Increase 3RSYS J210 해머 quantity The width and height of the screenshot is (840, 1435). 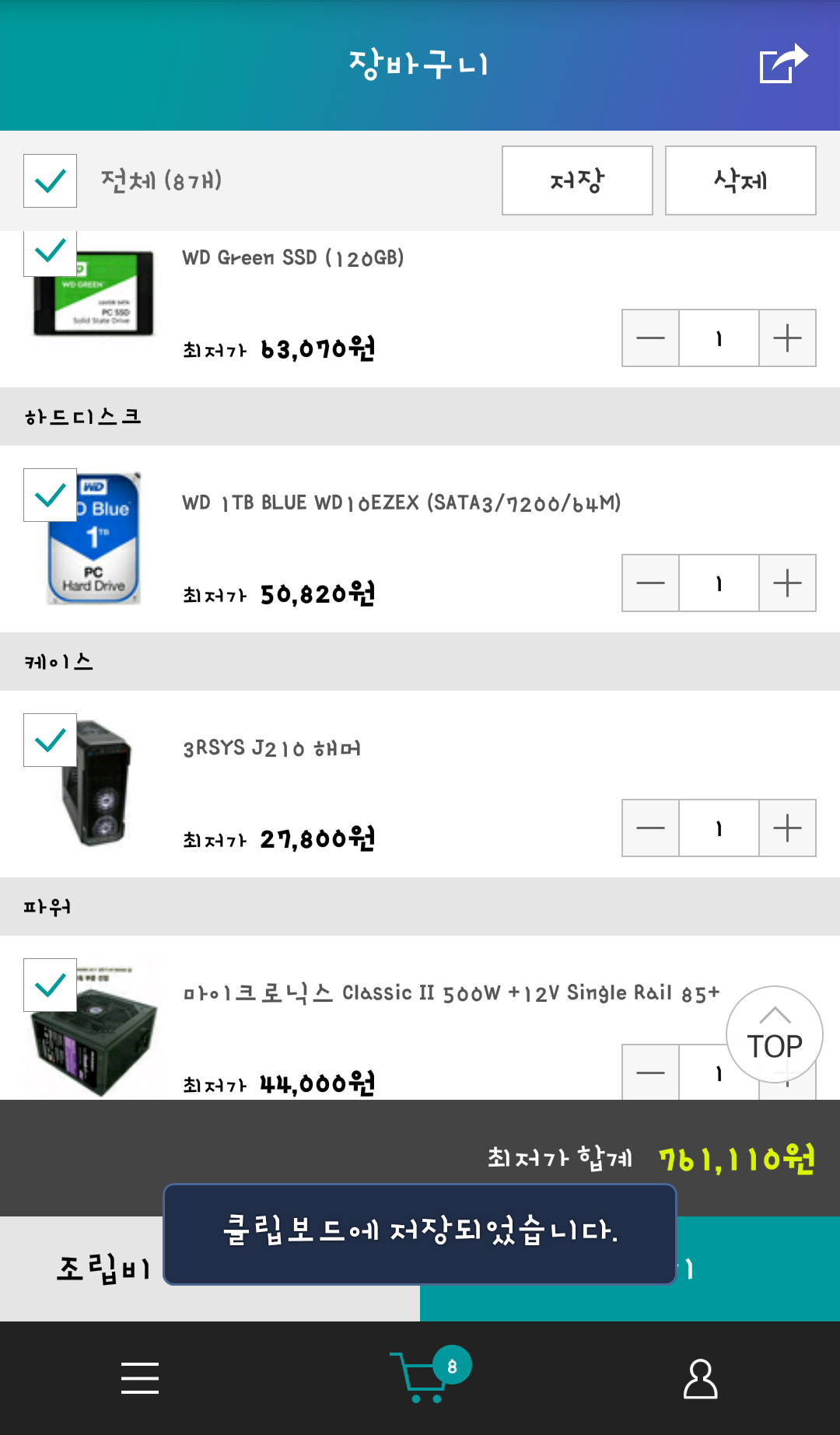(787, 828)
